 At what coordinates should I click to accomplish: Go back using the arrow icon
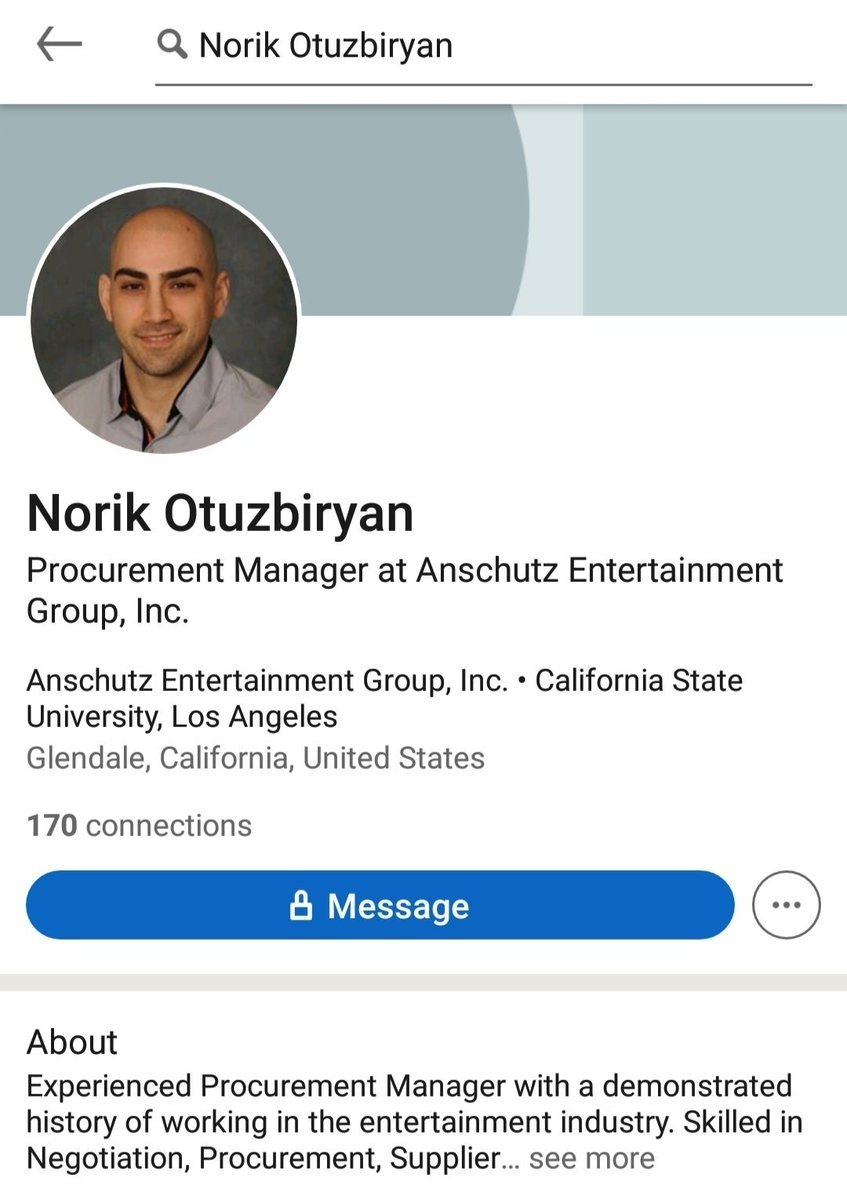pos(59,44)
